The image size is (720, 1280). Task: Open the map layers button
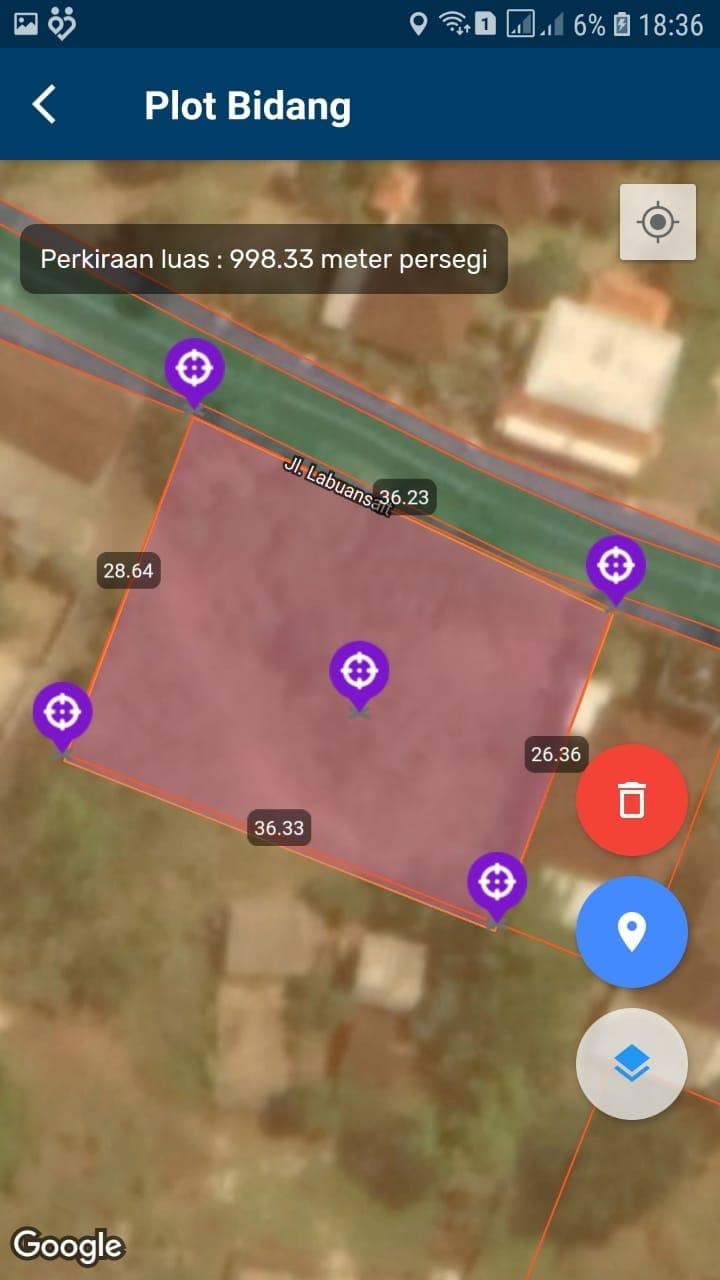click(x=632, y=1064)
